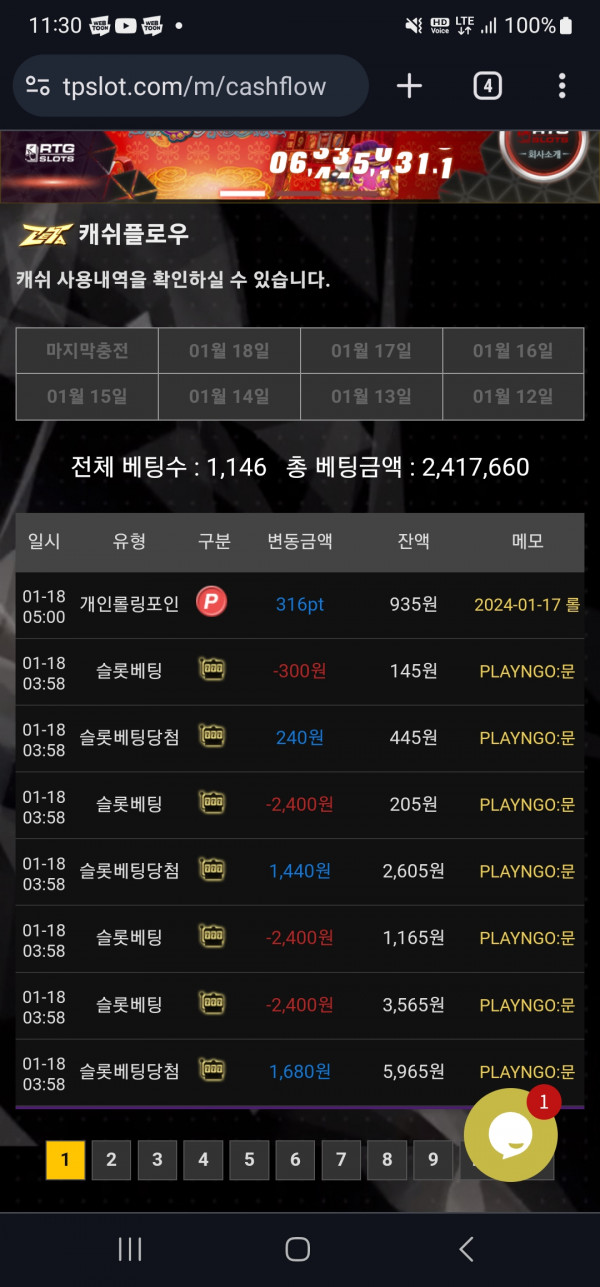Viewport: 600px width, 1287px height.
Task: Switch to the 01월 14일 date
Action: click(229, 397)
